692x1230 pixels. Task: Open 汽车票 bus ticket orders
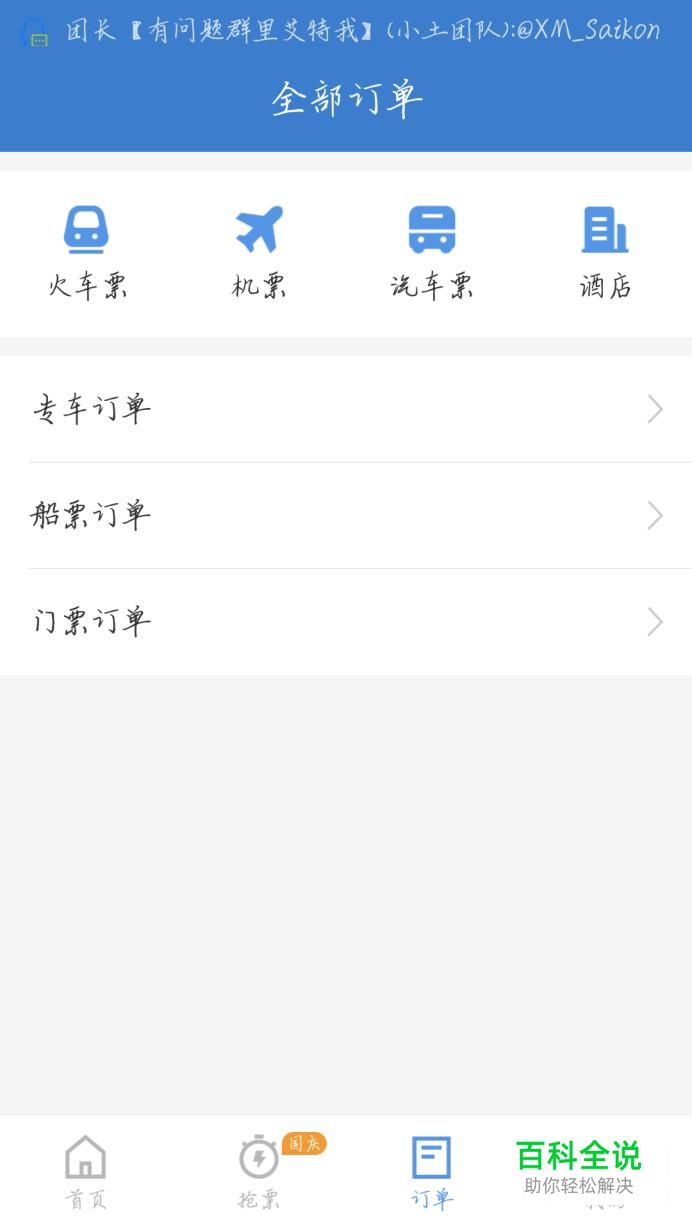pos(432,253)
